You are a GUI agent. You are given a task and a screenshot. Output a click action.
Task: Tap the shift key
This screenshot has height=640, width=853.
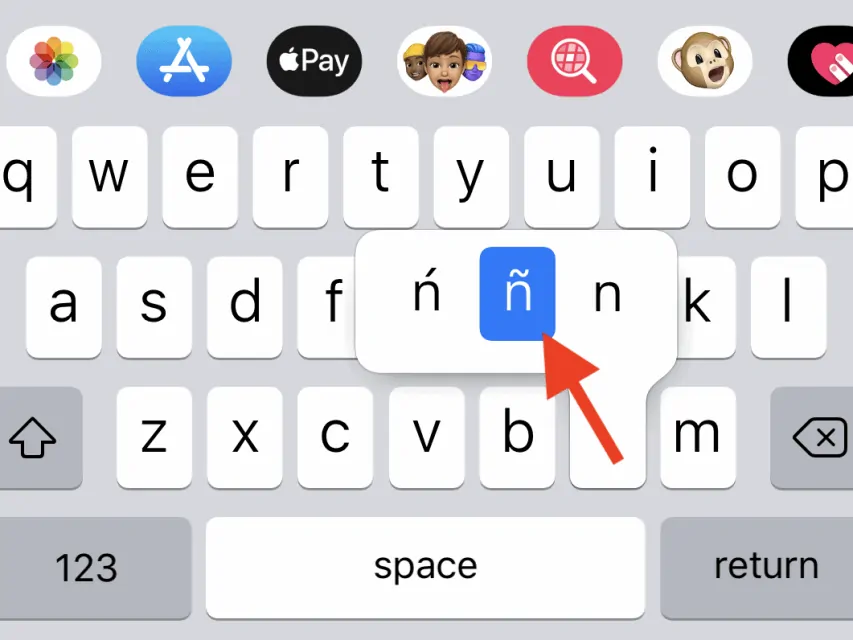[x=33, y=437]
